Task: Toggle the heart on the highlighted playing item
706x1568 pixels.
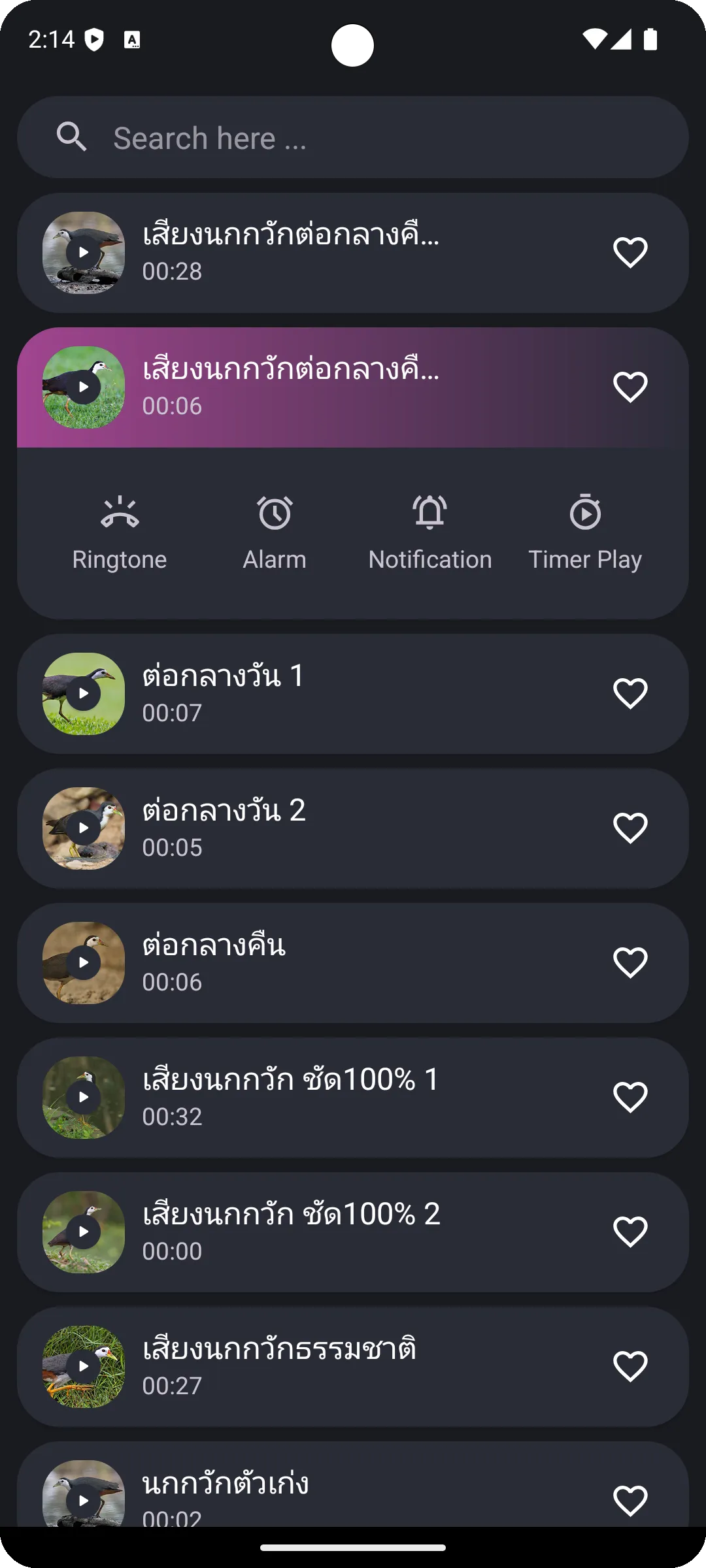Action: pyautogui.click(x=629, y=386)
